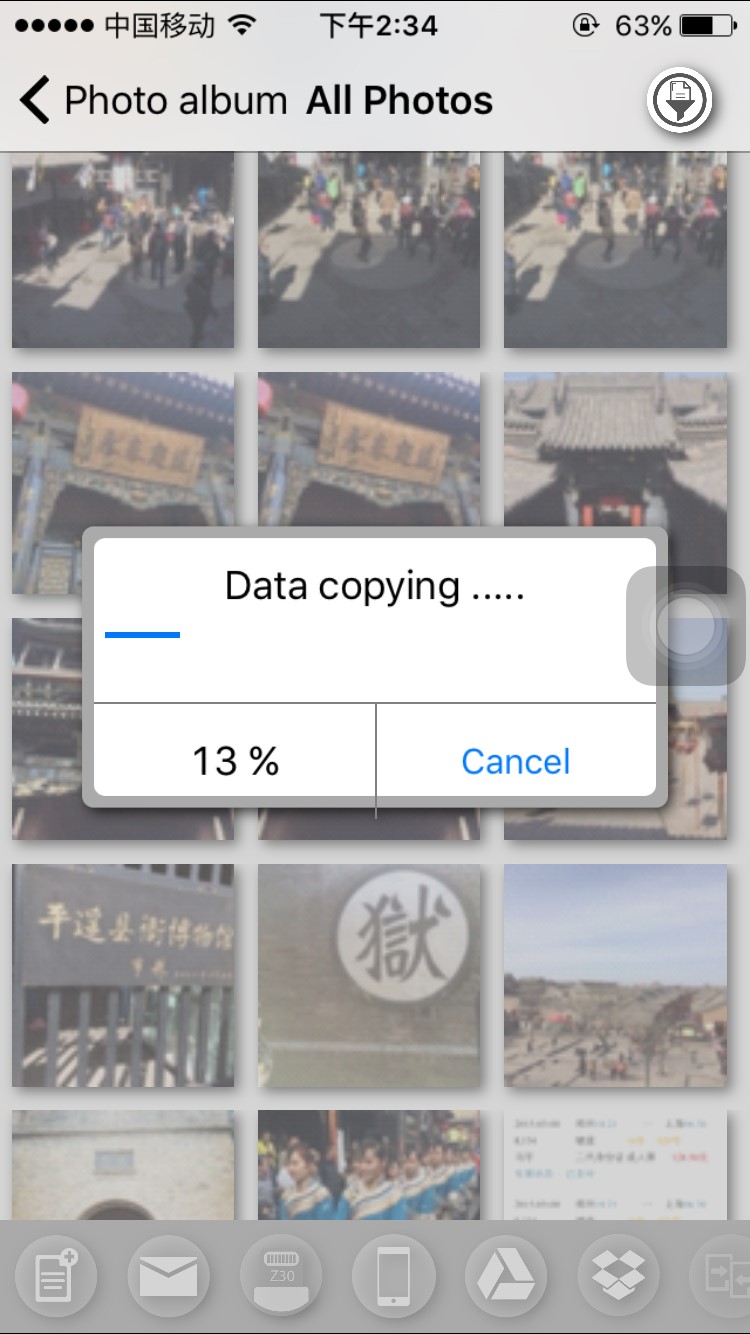Choose Google Drive as destination

click(x=506, y=1277)
